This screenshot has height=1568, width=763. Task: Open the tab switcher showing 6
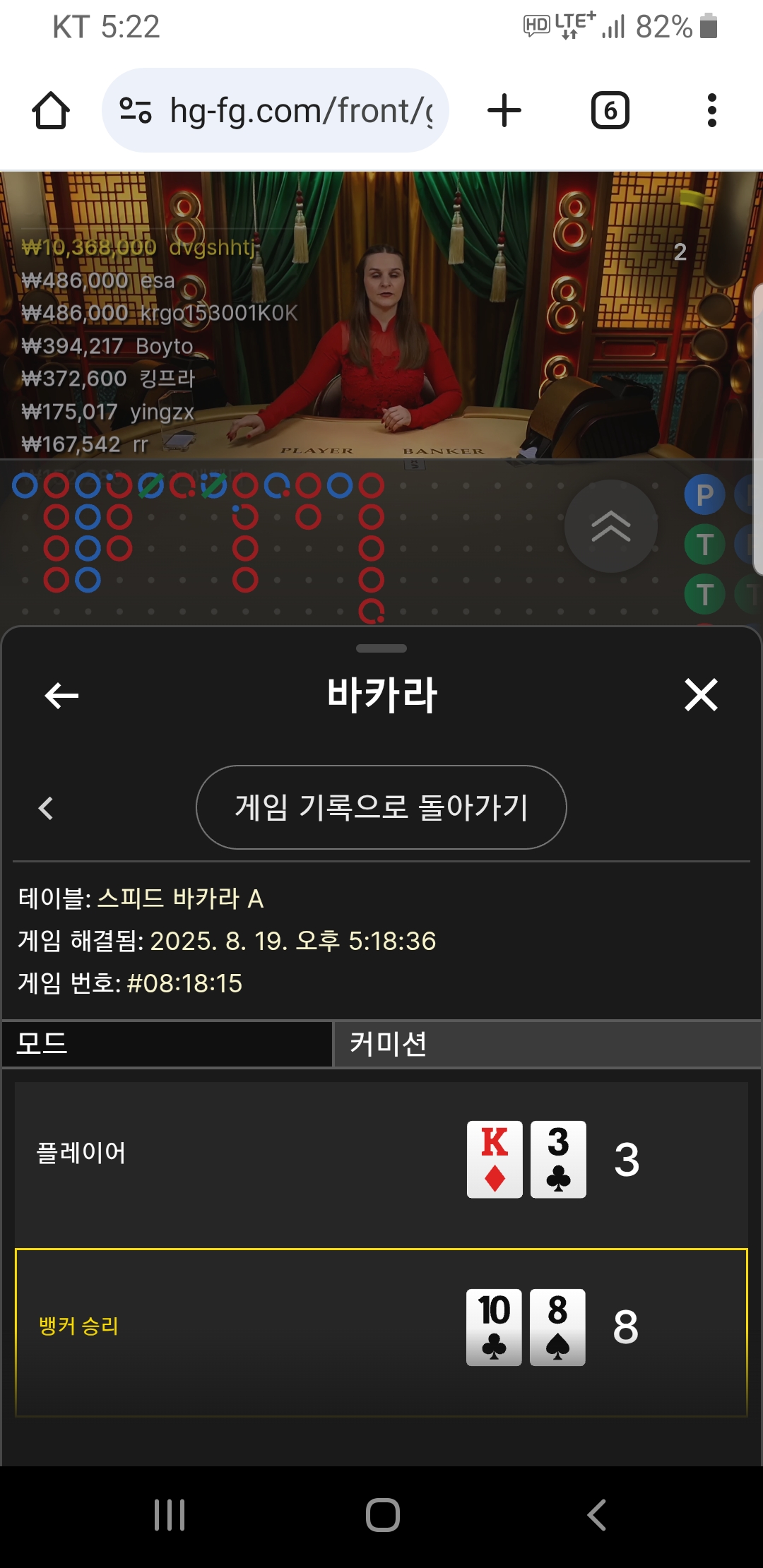pyautogui.click(x=610, y=111)
